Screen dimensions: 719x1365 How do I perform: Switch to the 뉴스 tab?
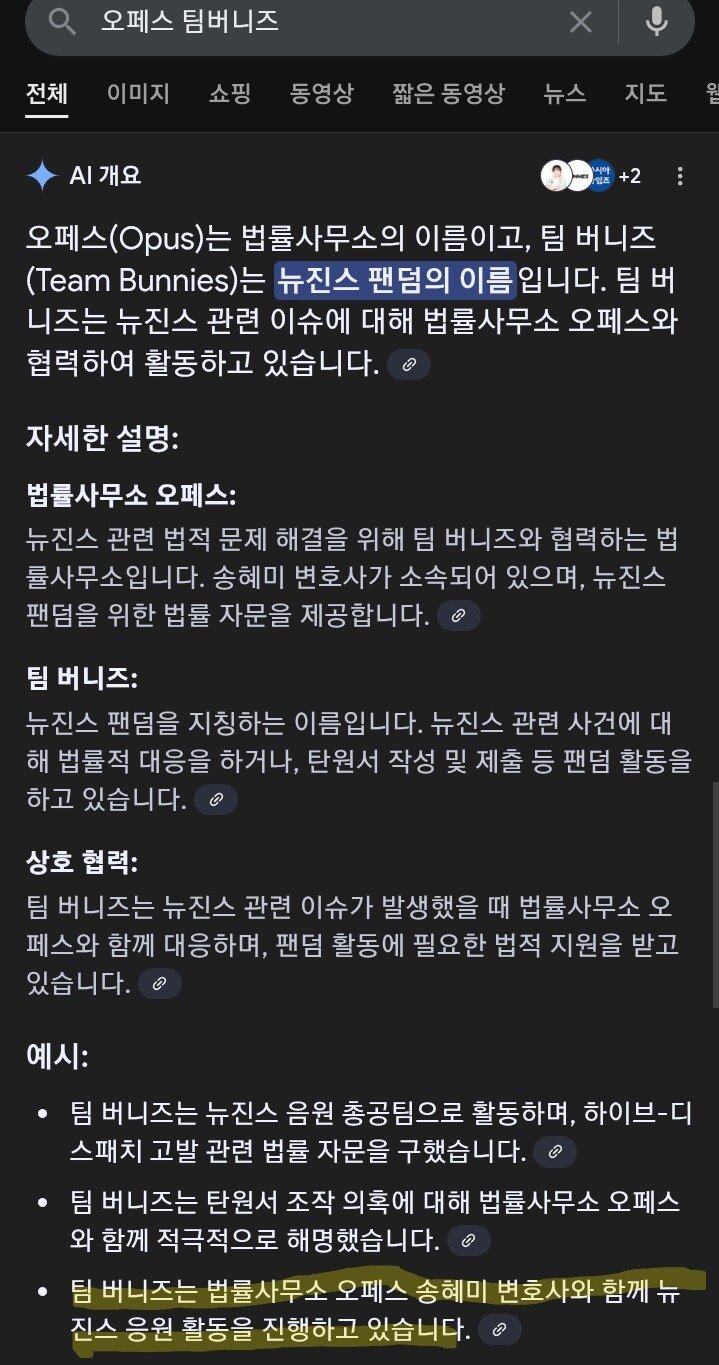click(x=565, y=94)
